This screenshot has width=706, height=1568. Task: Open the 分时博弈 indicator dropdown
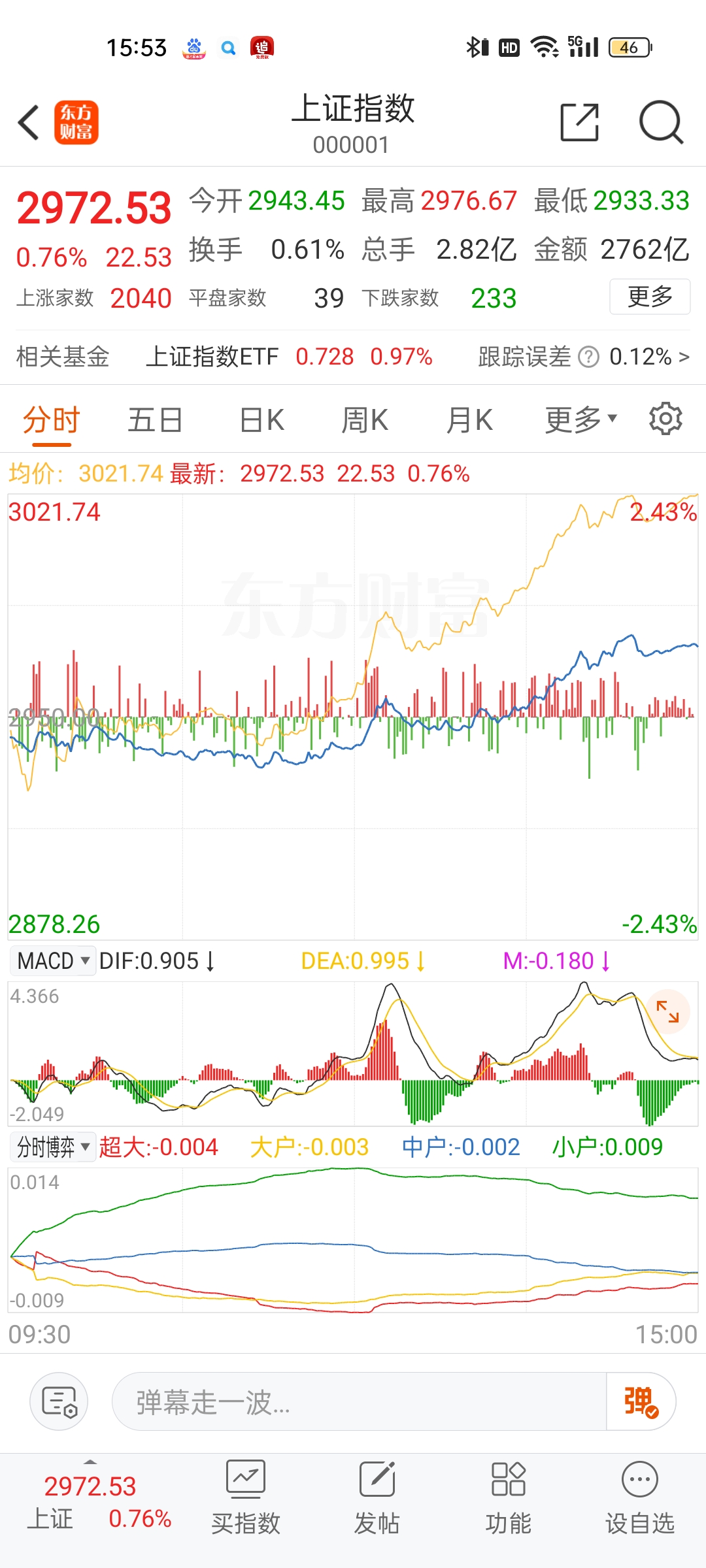tap(51, 1147)
